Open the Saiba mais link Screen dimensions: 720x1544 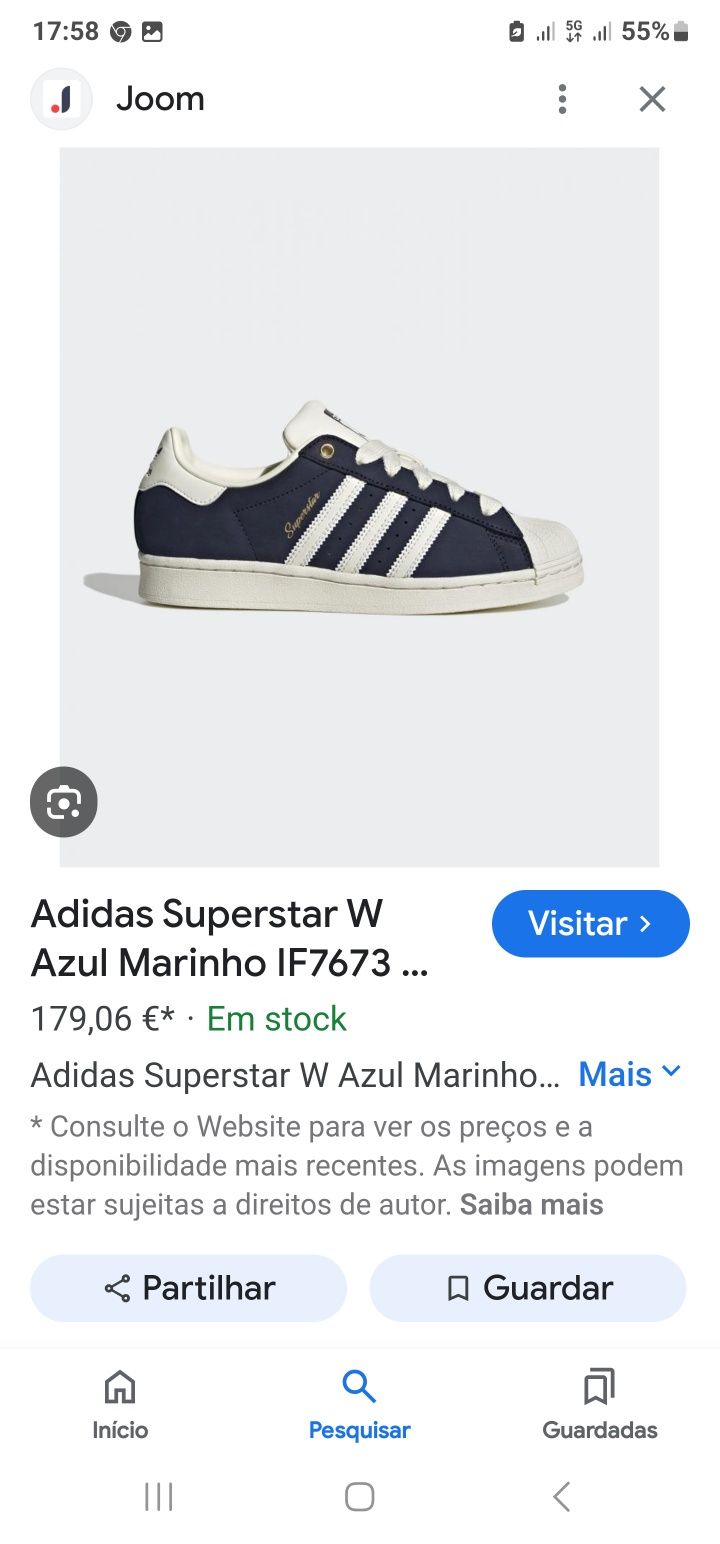[x=531, y=1204]
